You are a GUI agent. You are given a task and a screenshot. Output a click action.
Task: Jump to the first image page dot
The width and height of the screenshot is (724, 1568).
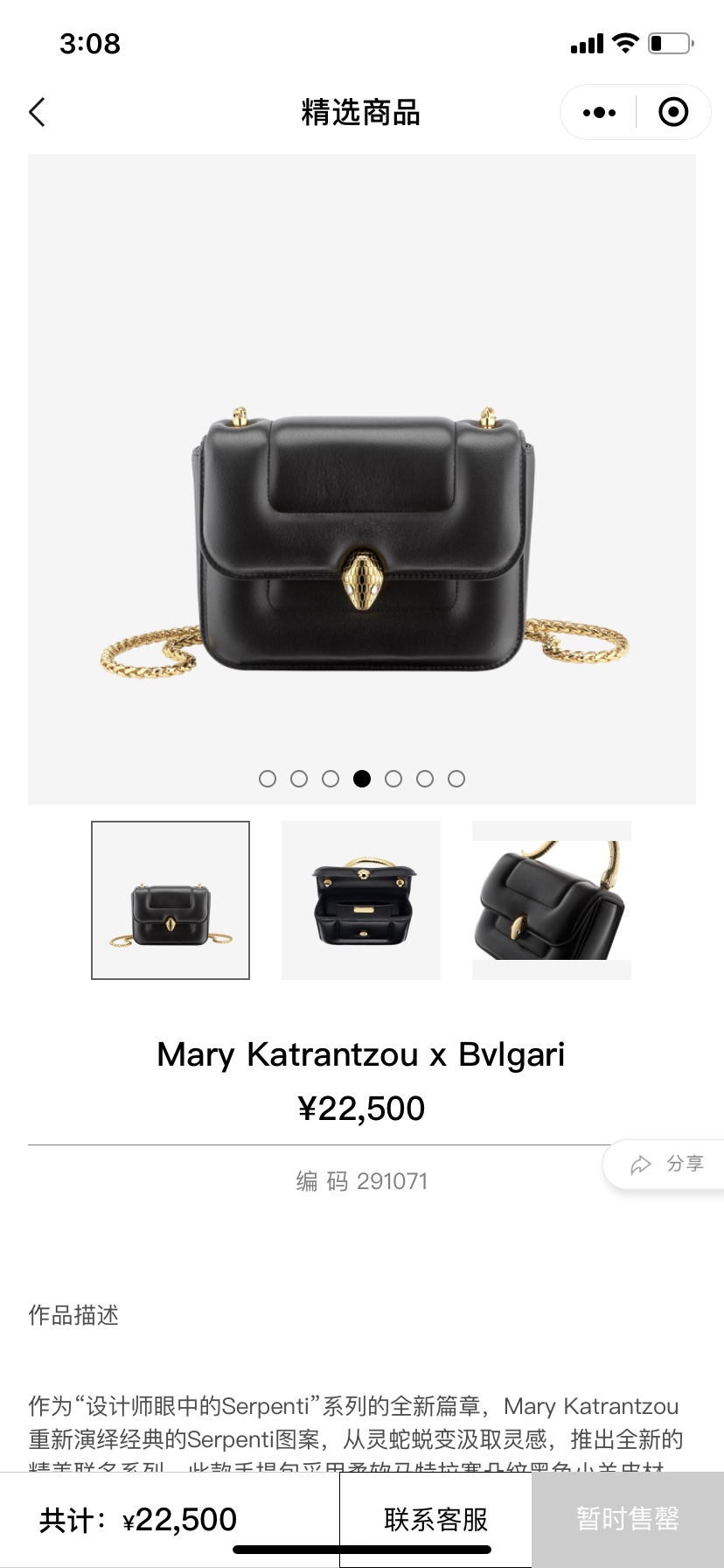[x=268, y=779]
